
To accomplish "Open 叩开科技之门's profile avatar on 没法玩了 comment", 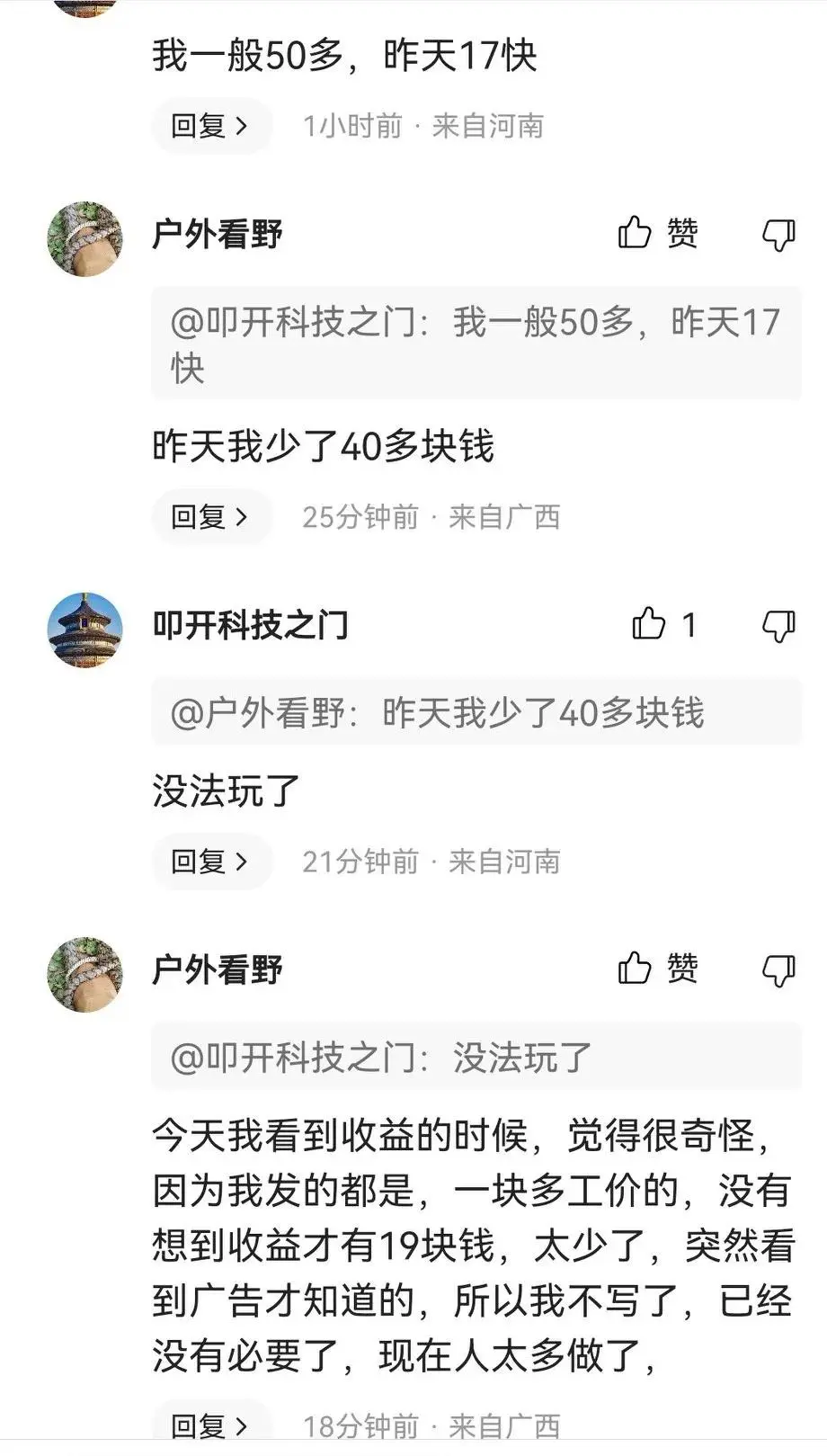I will [84, 630].
